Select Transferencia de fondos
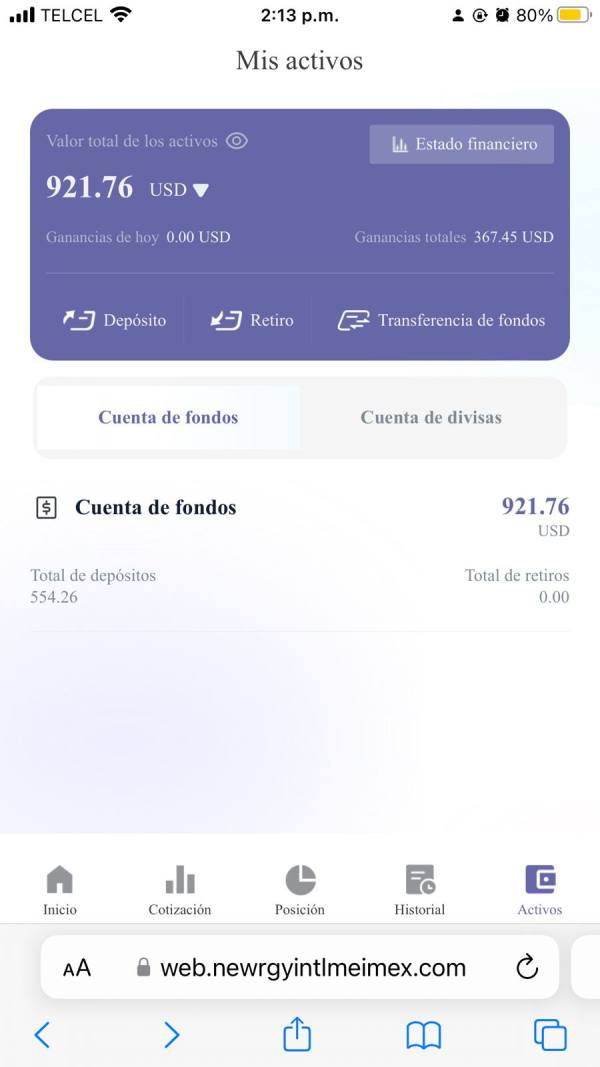The width and height of the screenshot is (600, 1067). (441, 320)
